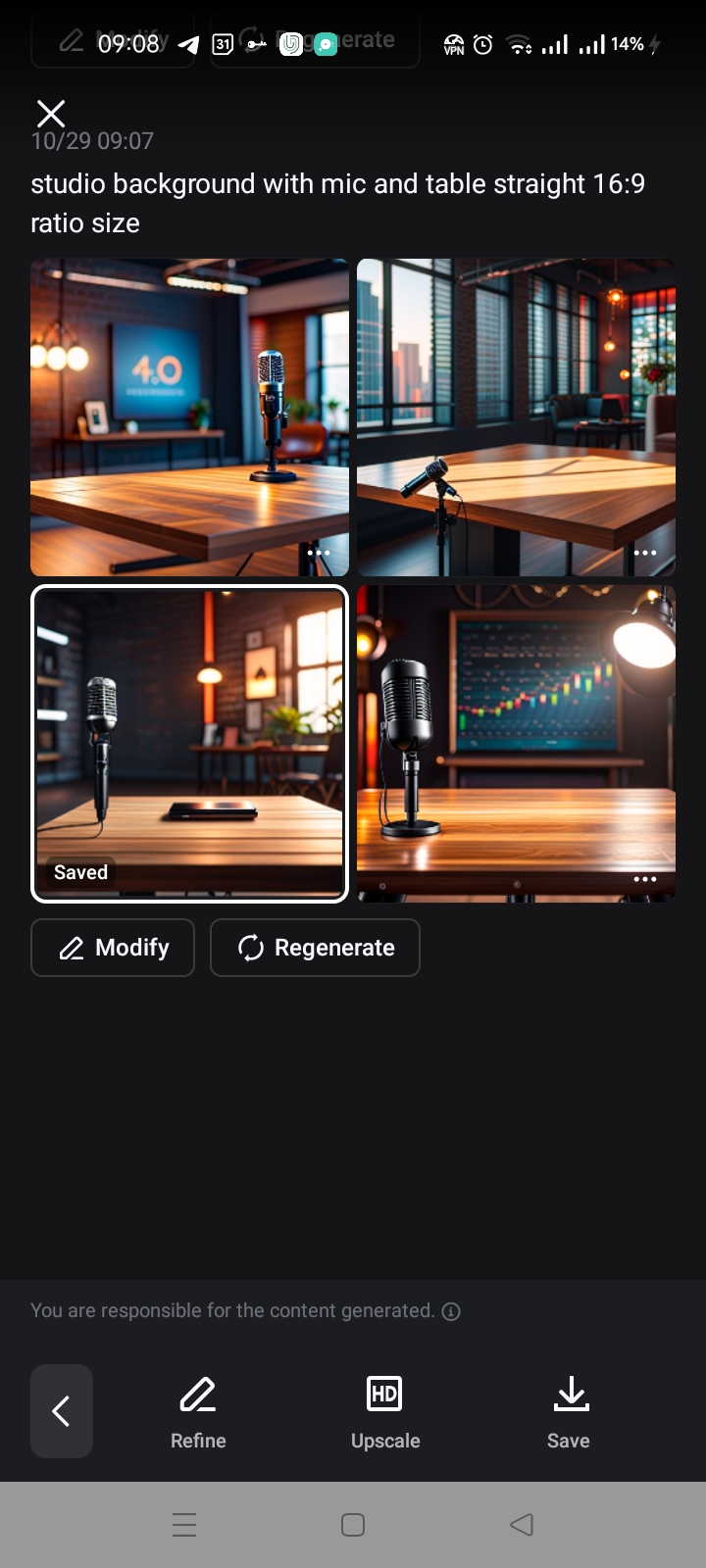Open options on the city window image
Screen dimensions: 706x1568
tap(645, 553)
